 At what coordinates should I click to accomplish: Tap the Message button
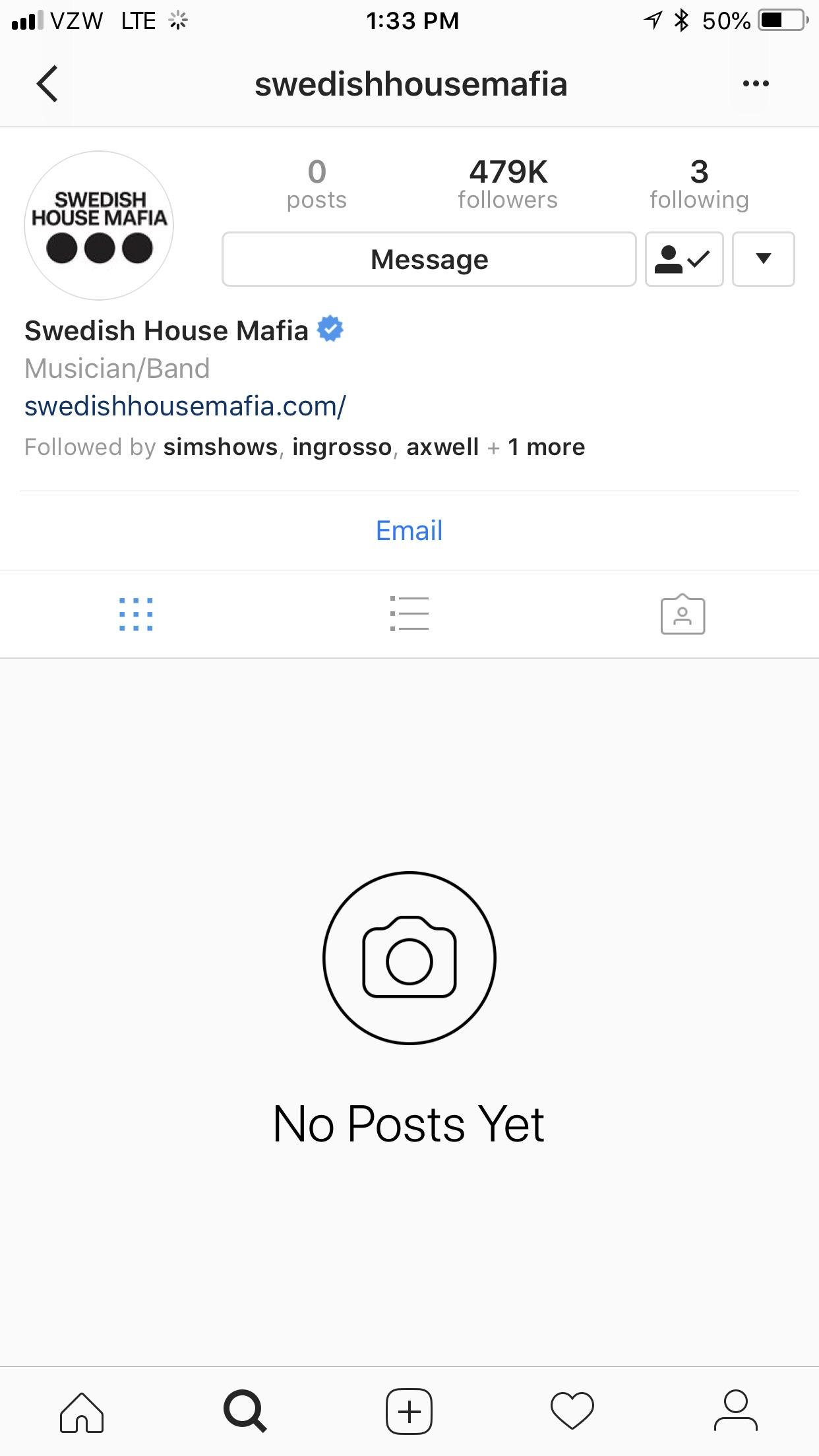click(x=429, y=259)
